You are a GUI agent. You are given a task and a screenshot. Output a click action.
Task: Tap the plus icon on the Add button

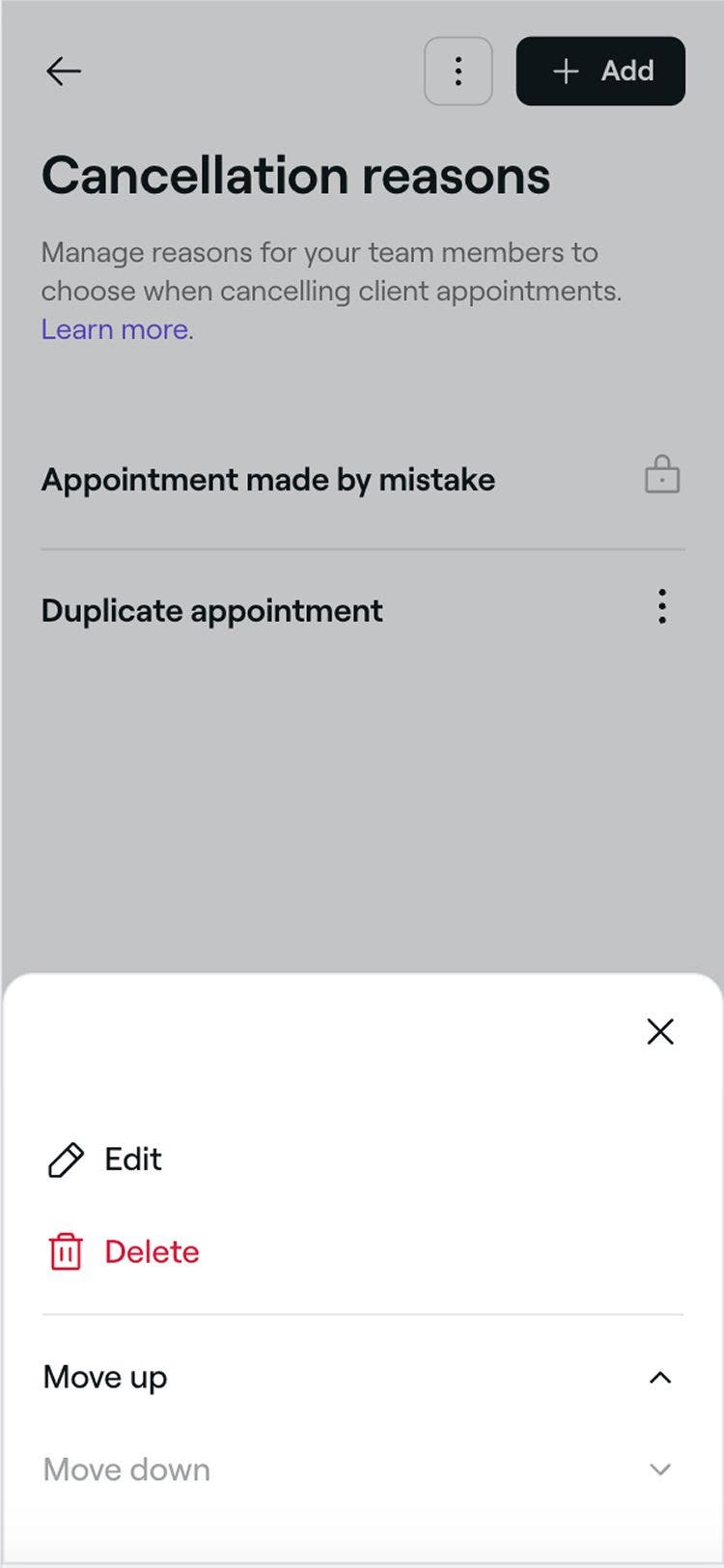(564, 70)
